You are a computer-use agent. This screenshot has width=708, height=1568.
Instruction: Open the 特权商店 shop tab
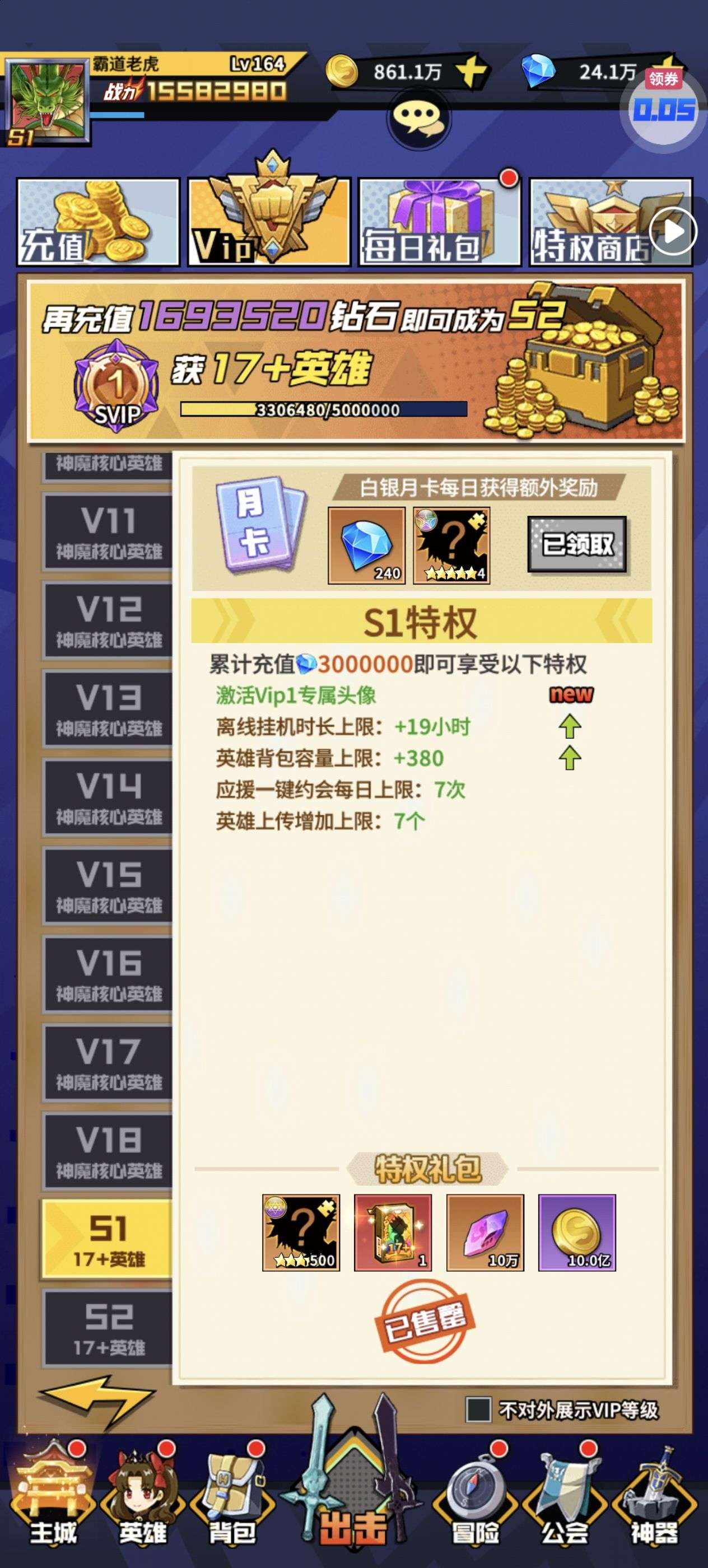point(611,222)
